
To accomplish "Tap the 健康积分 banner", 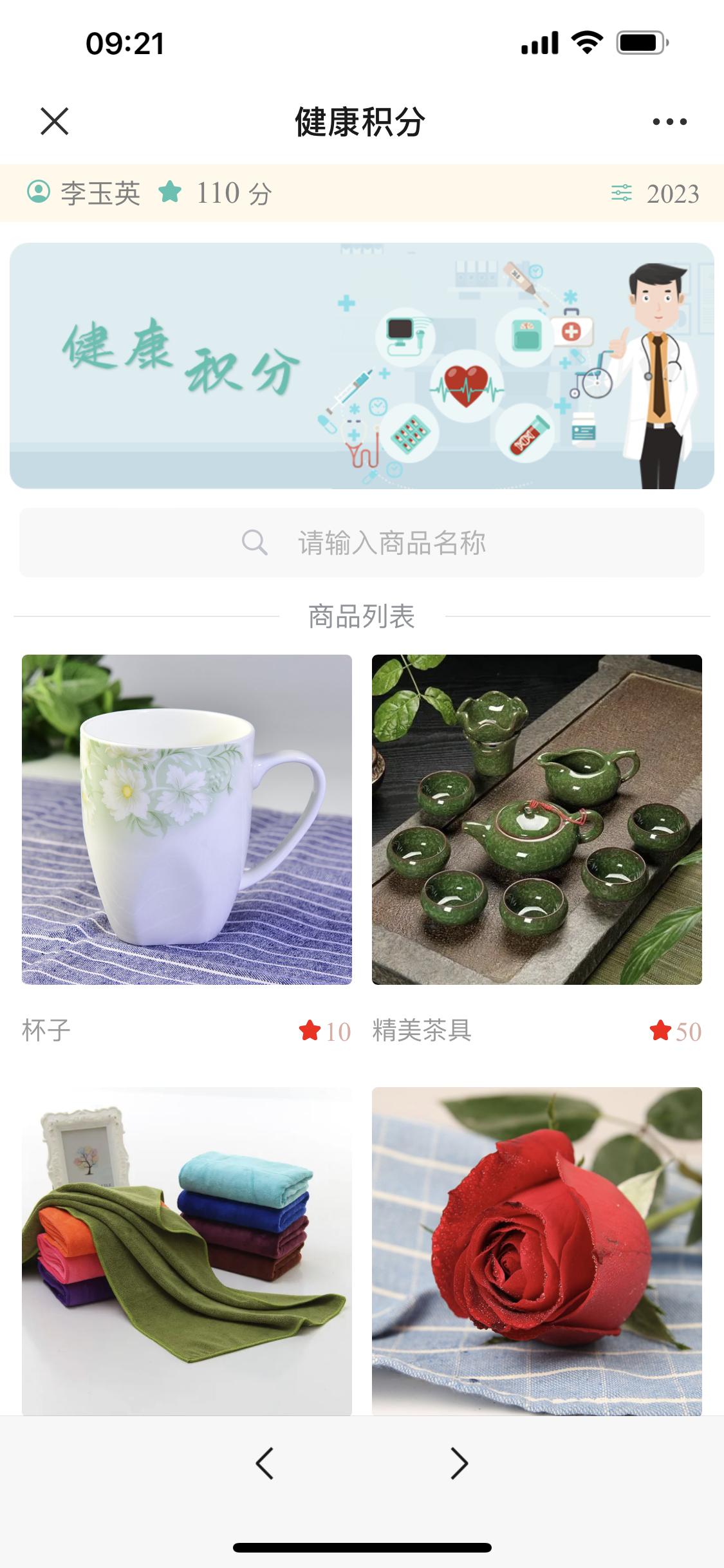I will pyautogui.click(x=362, y=366).
